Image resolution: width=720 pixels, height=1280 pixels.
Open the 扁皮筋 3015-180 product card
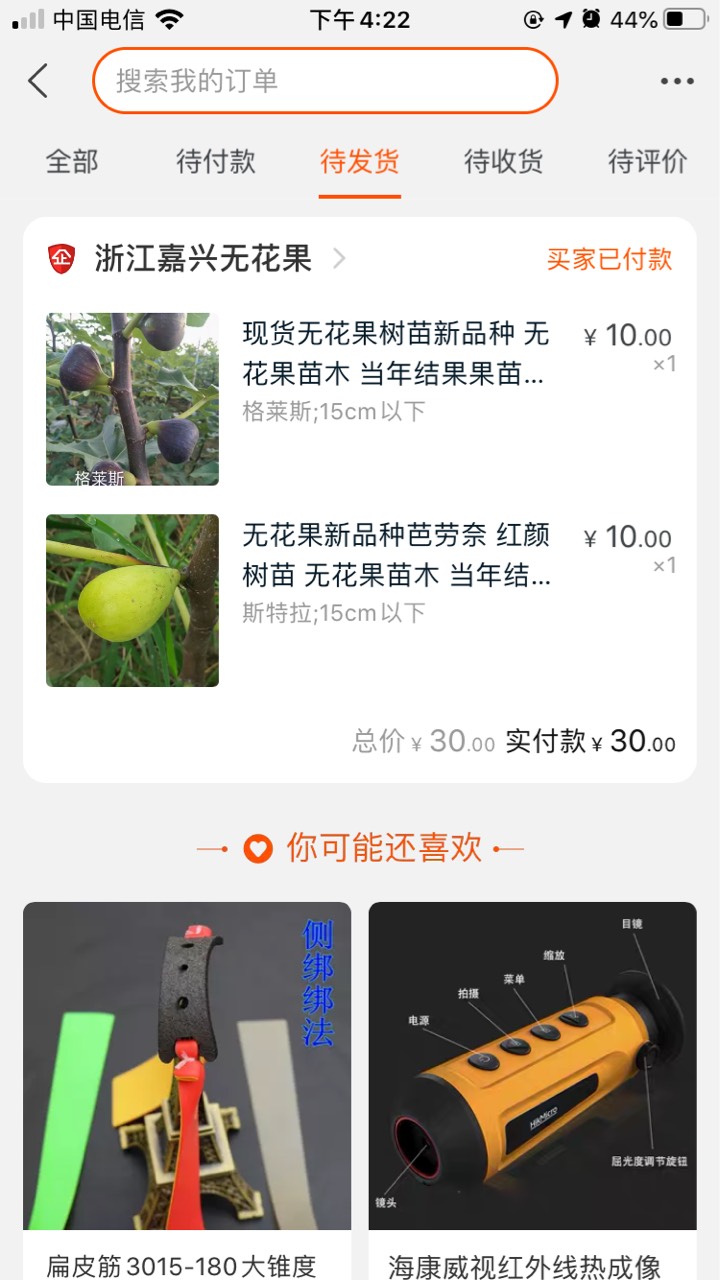point(187,1080)
